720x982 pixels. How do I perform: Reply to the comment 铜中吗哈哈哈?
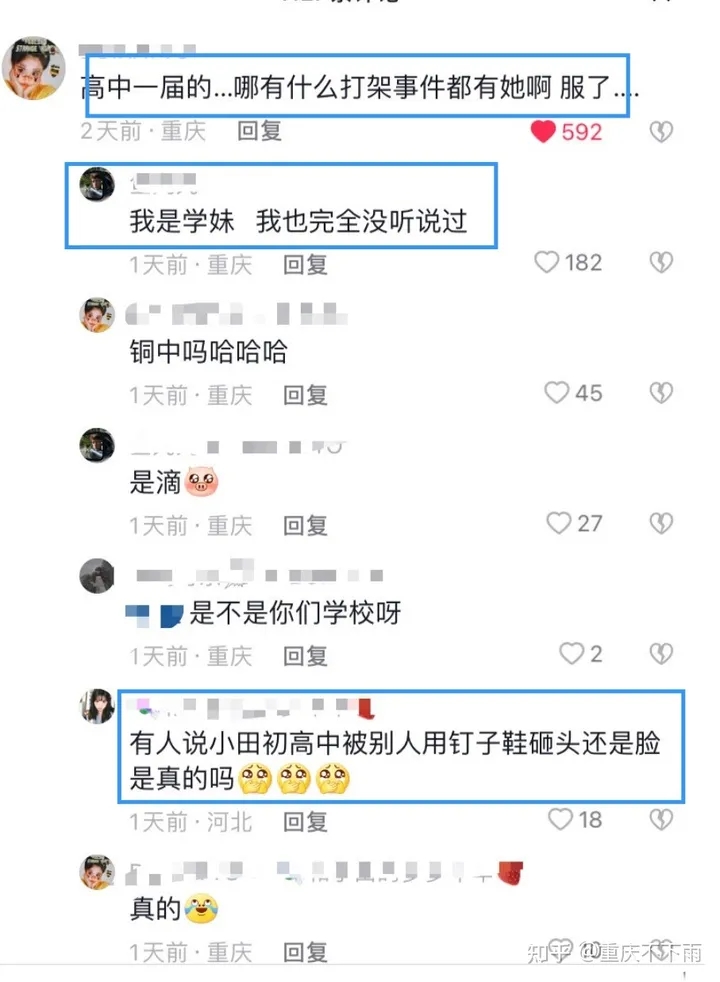click(x=305, y=395)
